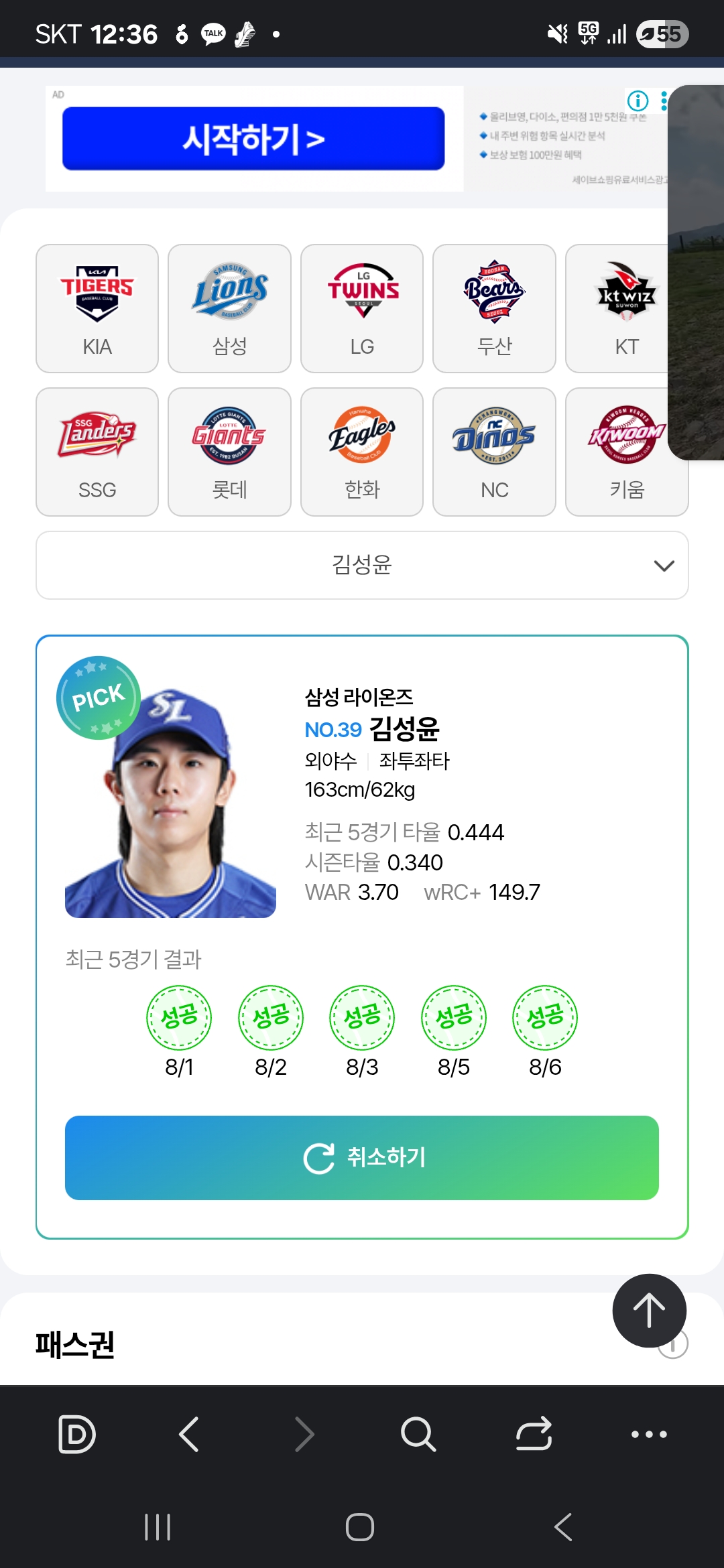The image size is (724, 1568).
Task: Select the NC Dinos team
Action: pyautogui.click(x=494, y=452)
